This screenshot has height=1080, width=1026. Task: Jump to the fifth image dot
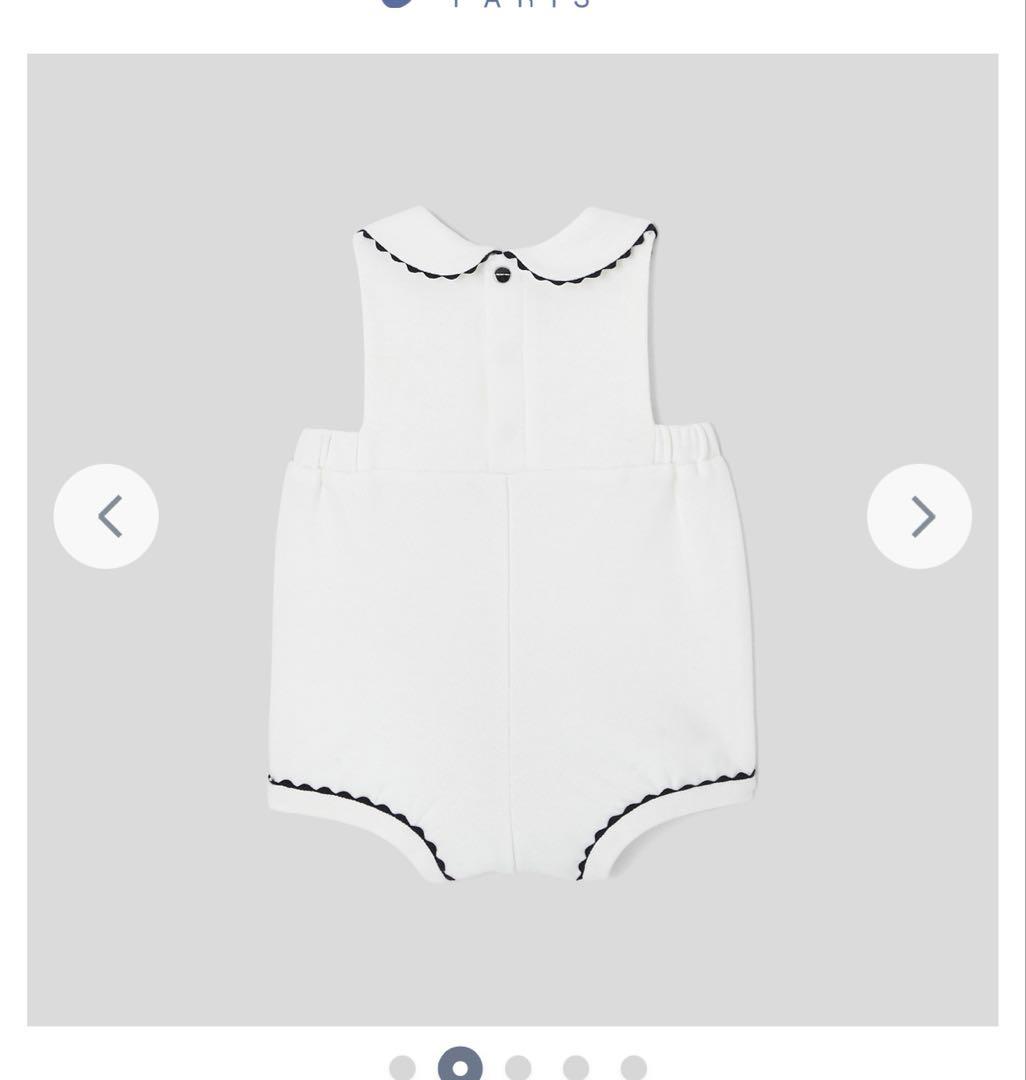(633, 1068)
